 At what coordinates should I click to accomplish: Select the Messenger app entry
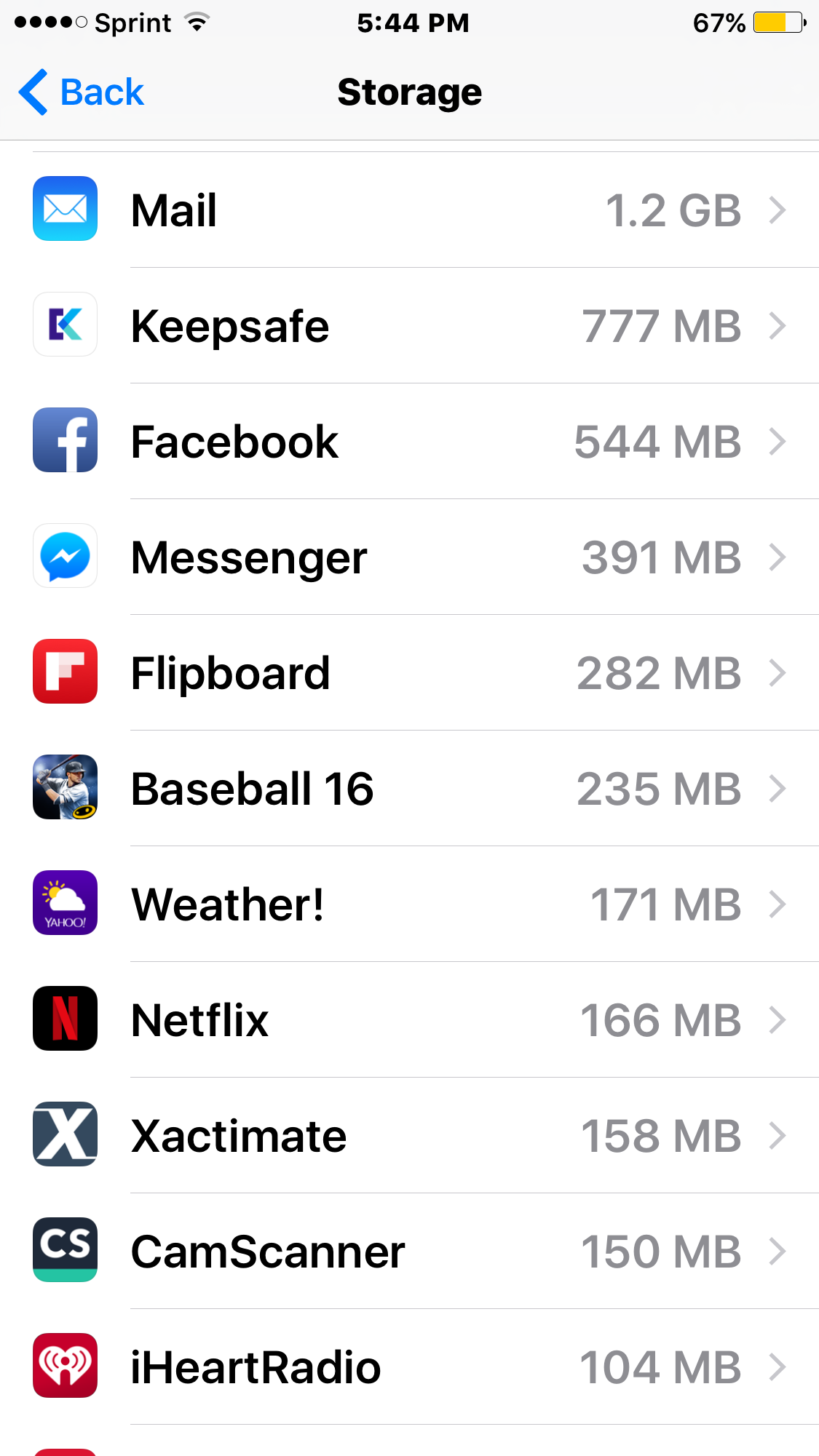tap(409, 557)
